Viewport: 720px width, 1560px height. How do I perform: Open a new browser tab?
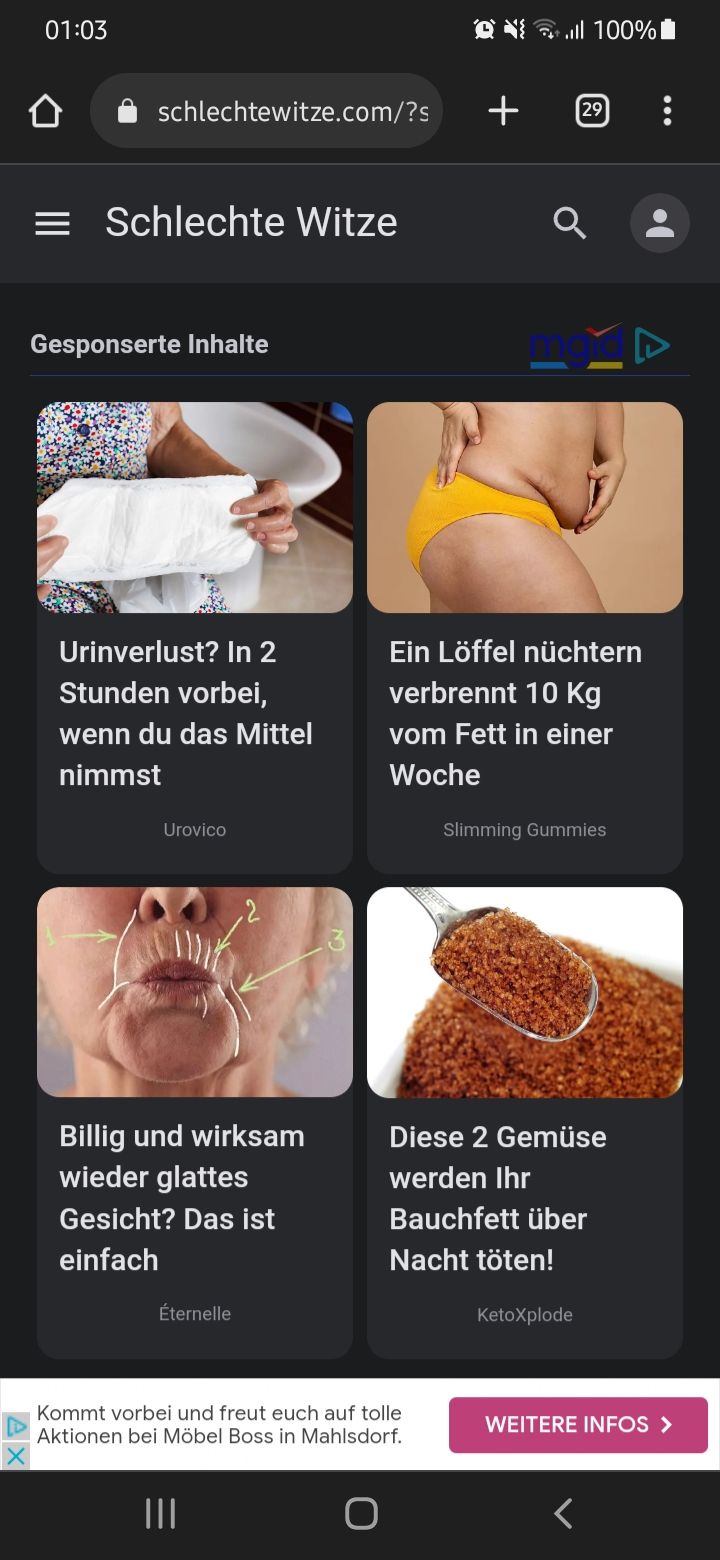(x=503, y=111)
